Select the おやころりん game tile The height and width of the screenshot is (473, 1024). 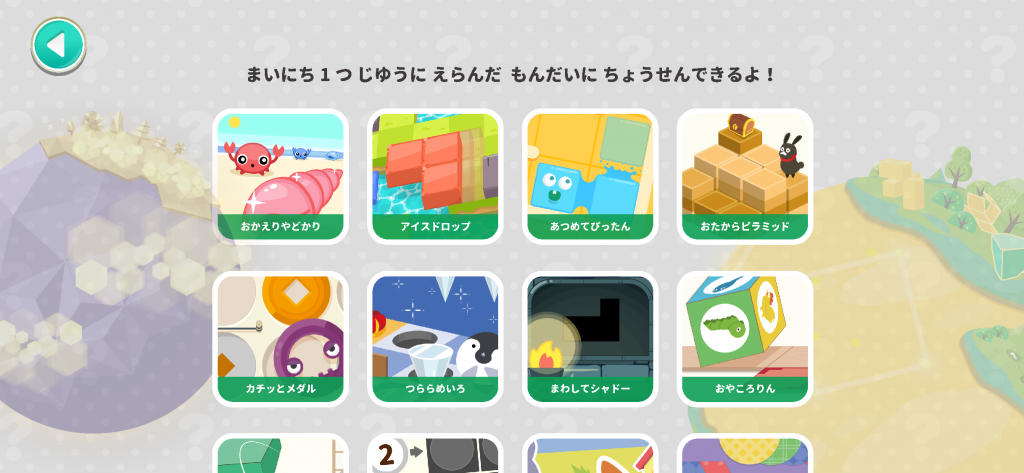(x=745, y=339)
